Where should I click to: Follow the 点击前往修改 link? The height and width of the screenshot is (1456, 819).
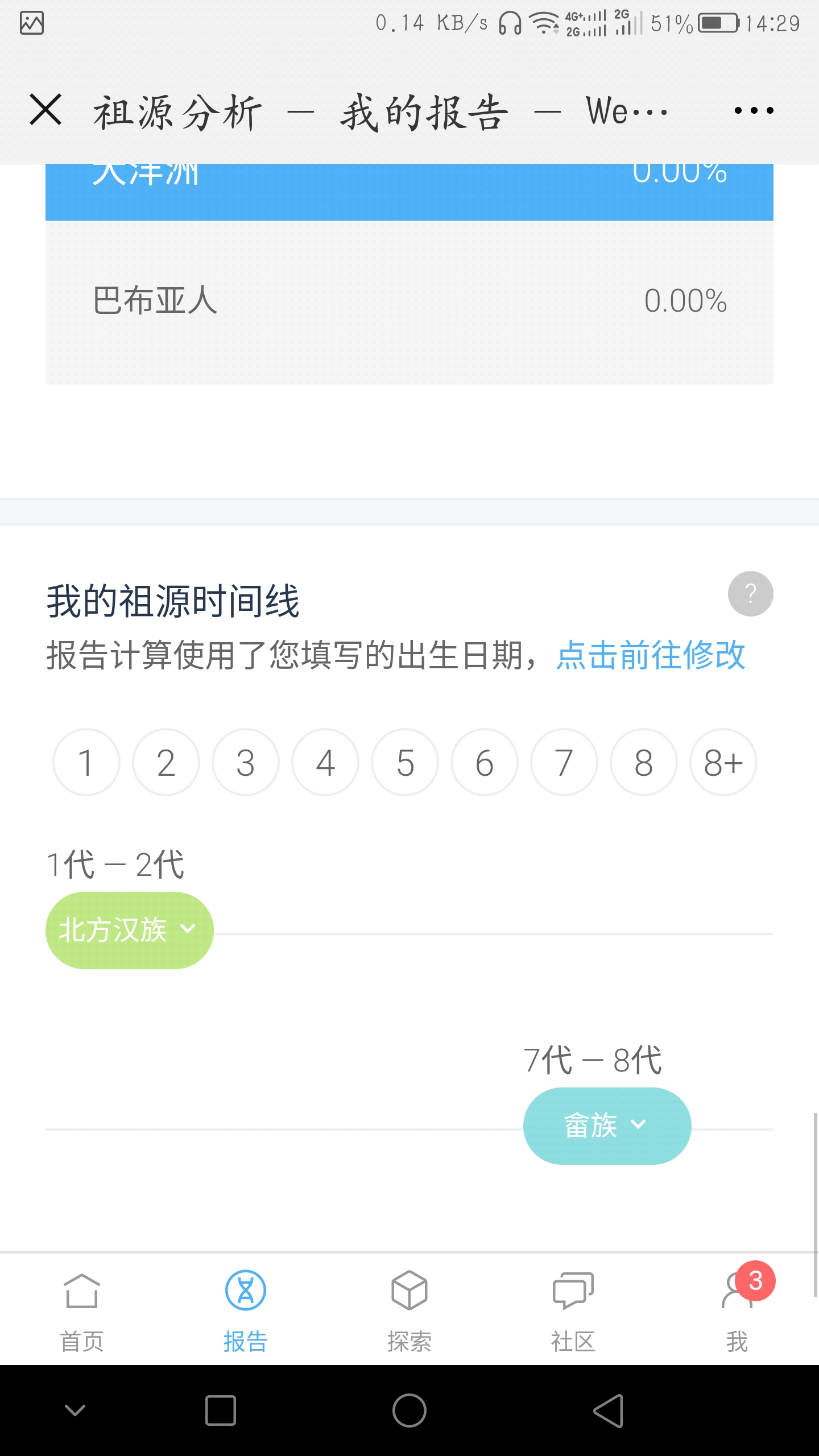coord(651,655)
